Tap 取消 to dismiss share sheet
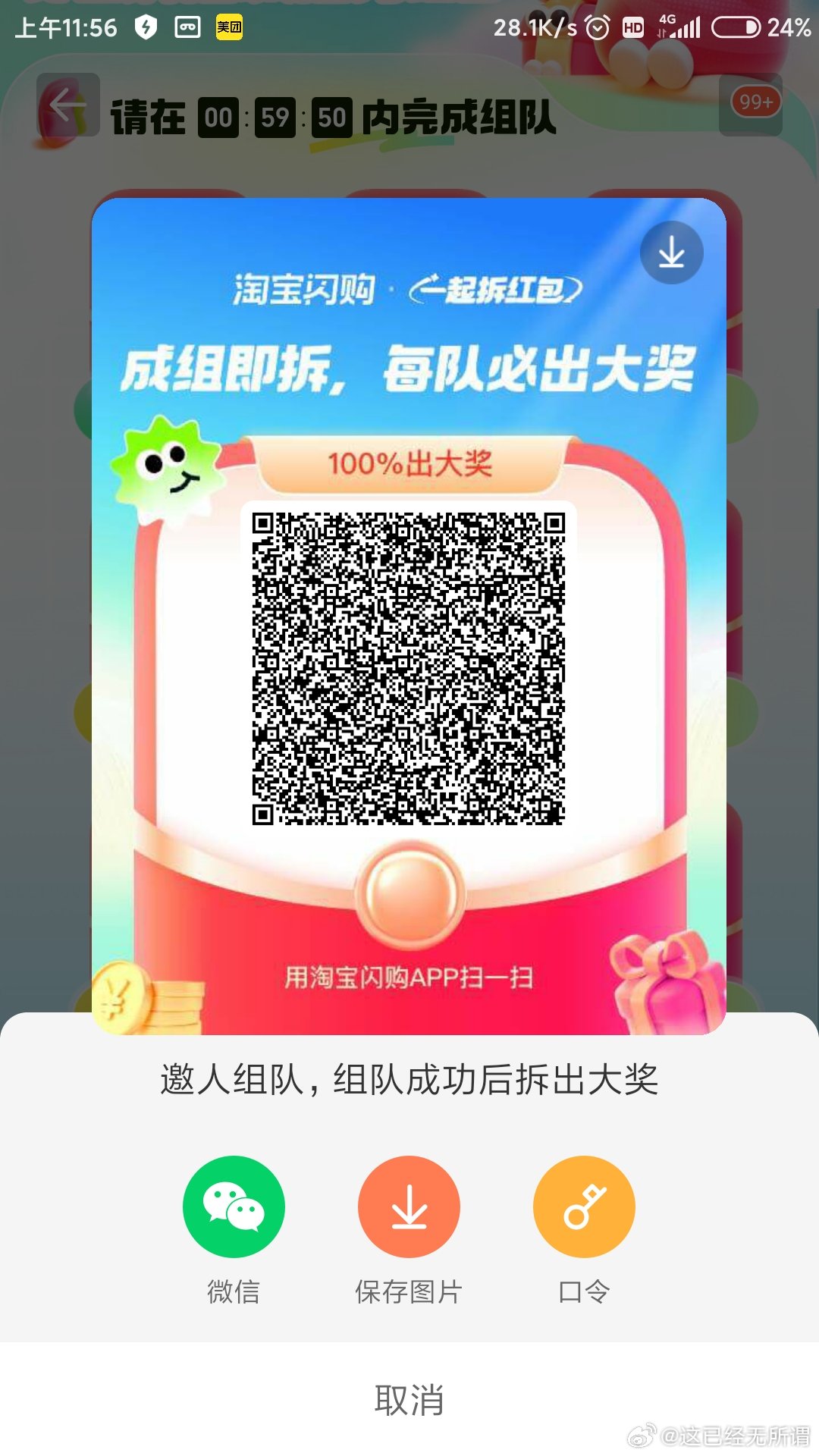Screen dimensions: 819x1456 click(x=409, y=1400)
